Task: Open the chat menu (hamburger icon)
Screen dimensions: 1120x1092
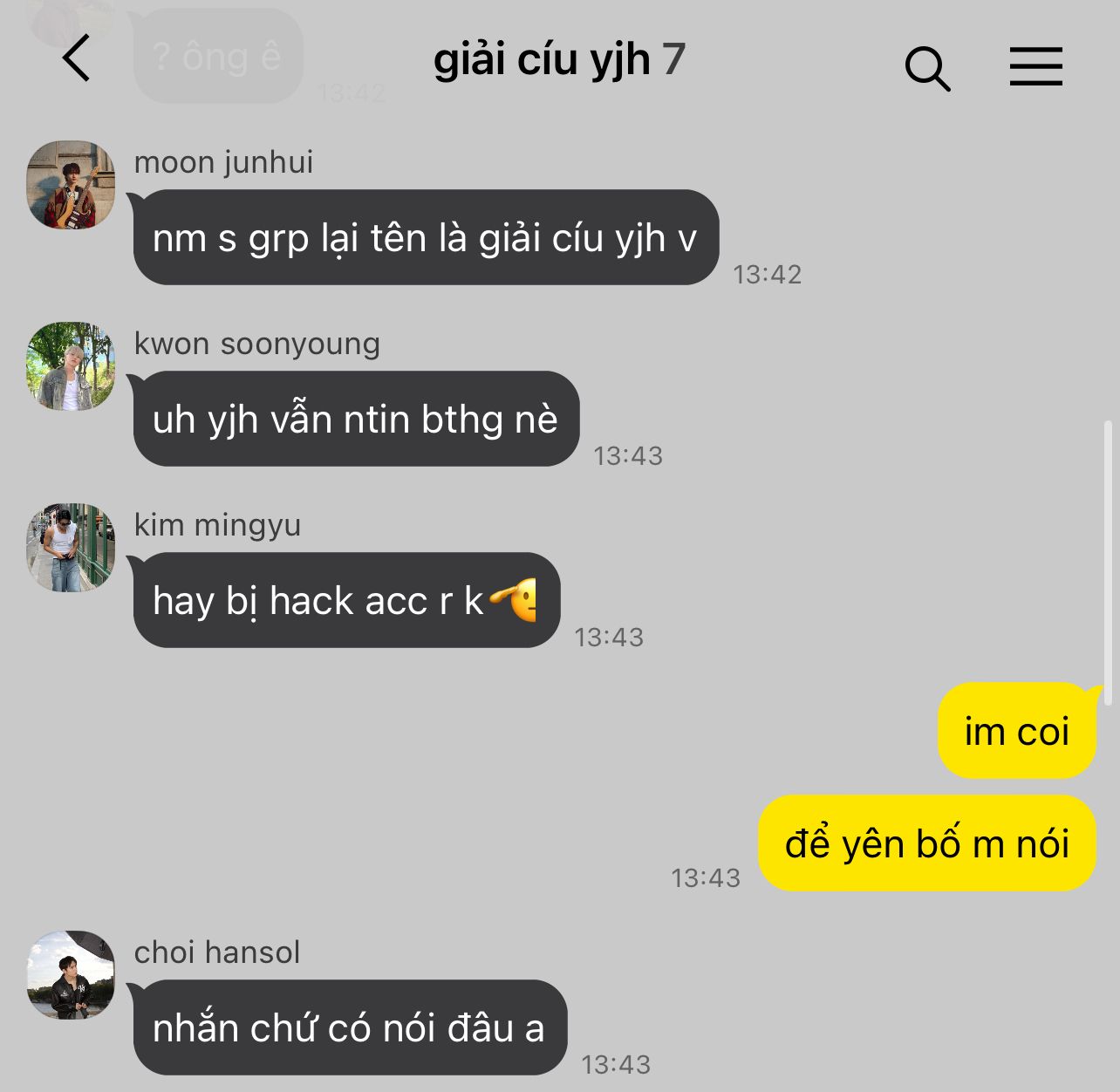Action: [x=1035, y=66]
